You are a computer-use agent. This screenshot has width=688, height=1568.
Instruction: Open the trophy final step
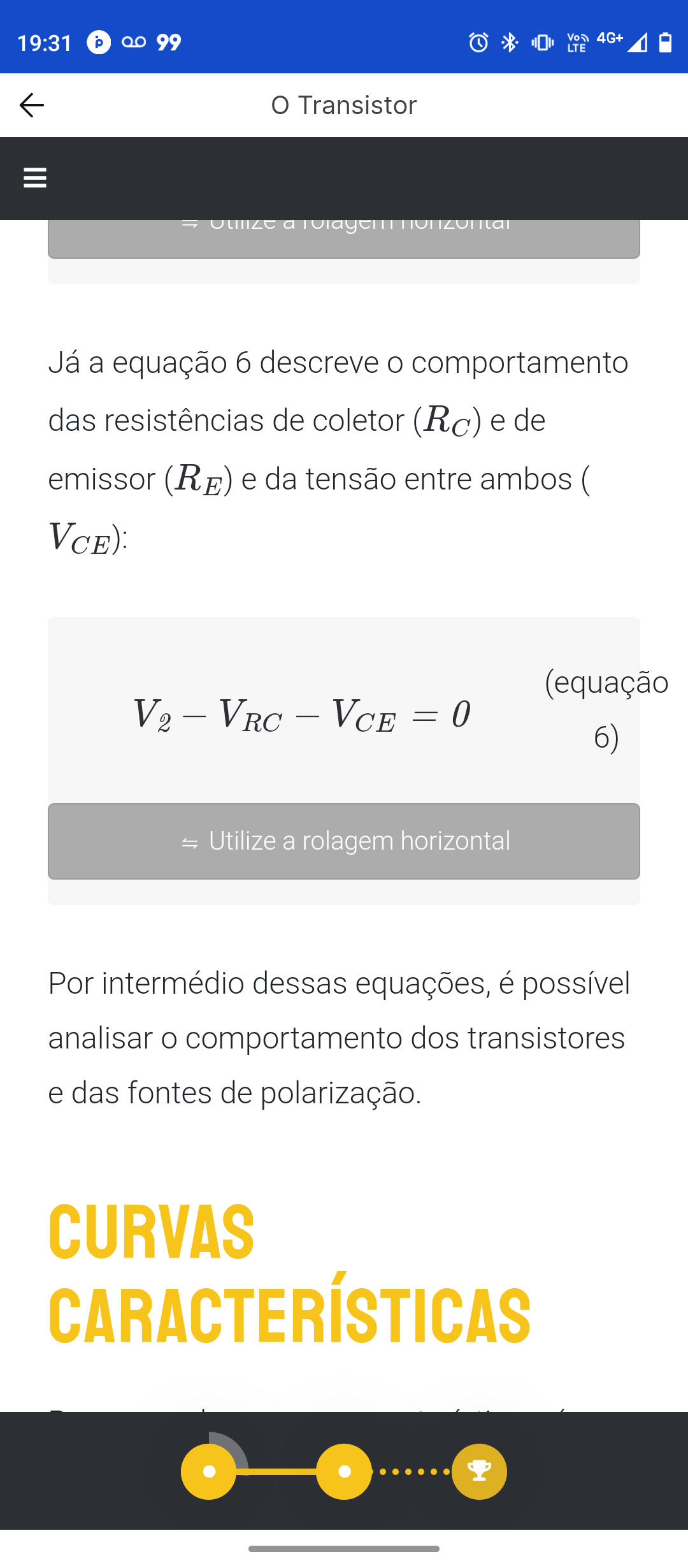(x=479, y=1471)
